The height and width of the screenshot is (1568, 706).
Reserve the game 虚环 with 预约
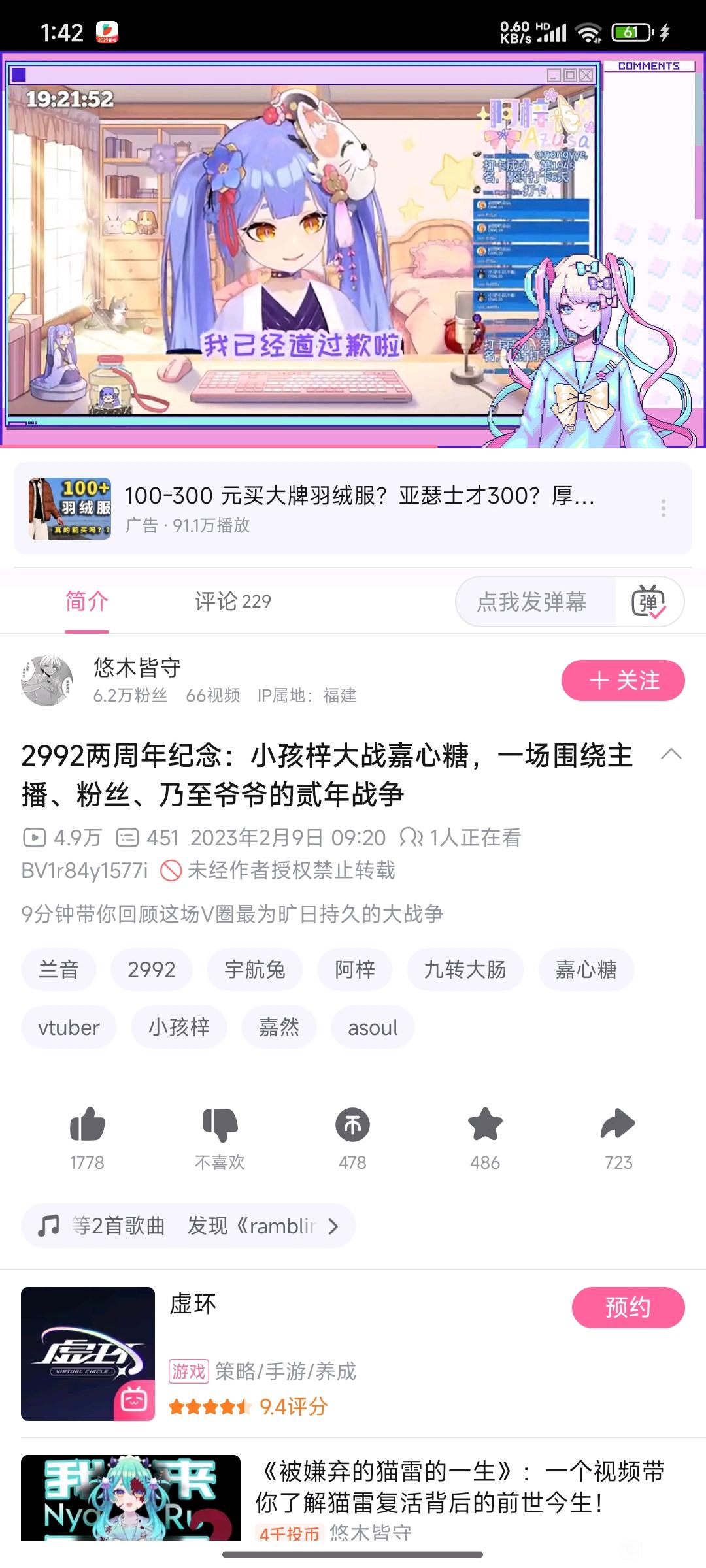click(x=628, y=1307)
